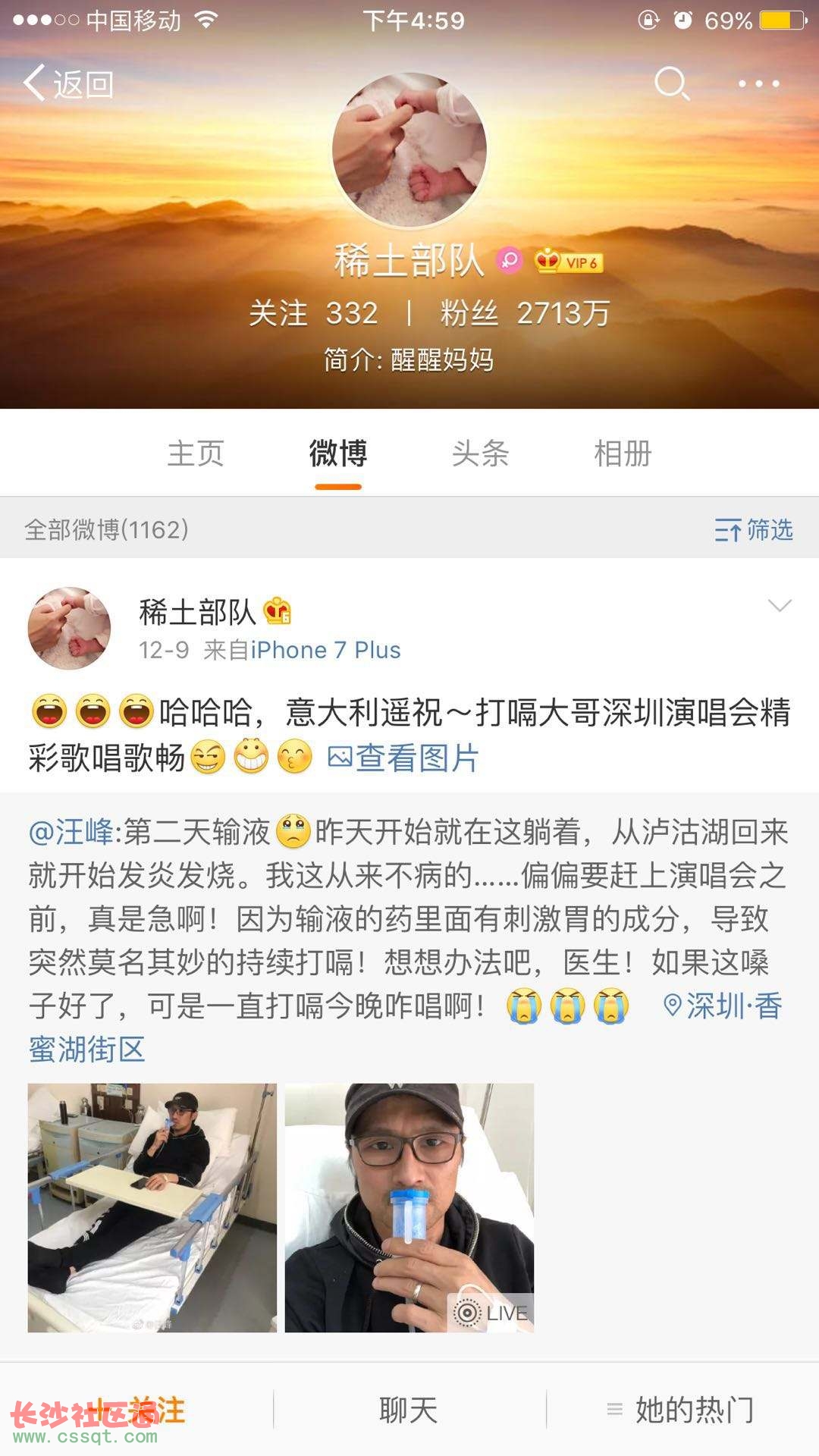Open the 粉丝 2713万 followers list
The image size is (819, 1456).
[525, 313]
